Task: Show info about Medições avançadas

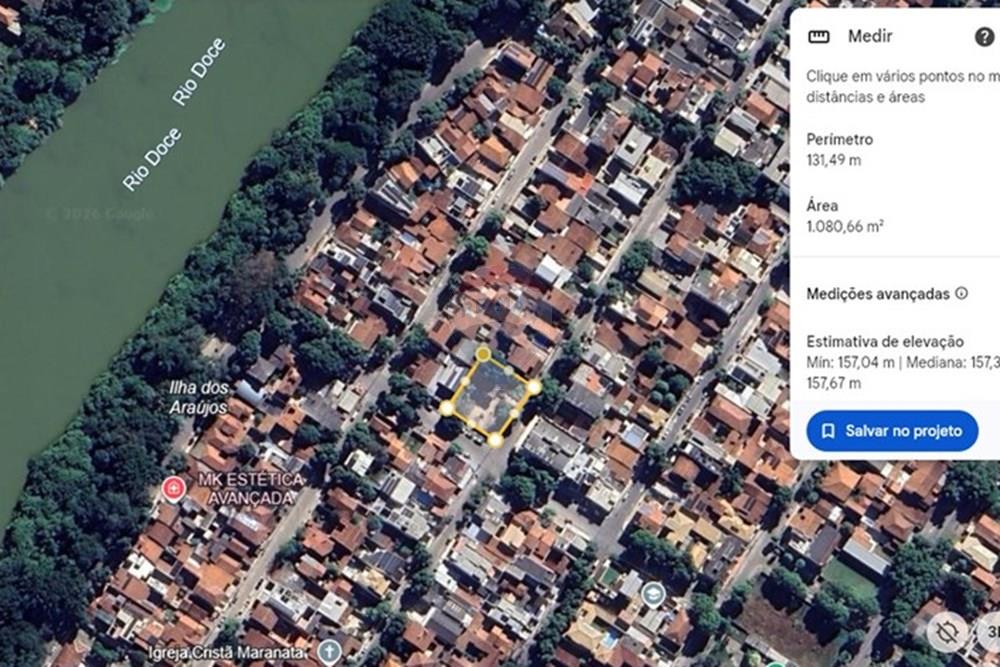Action: coord(962,294)
